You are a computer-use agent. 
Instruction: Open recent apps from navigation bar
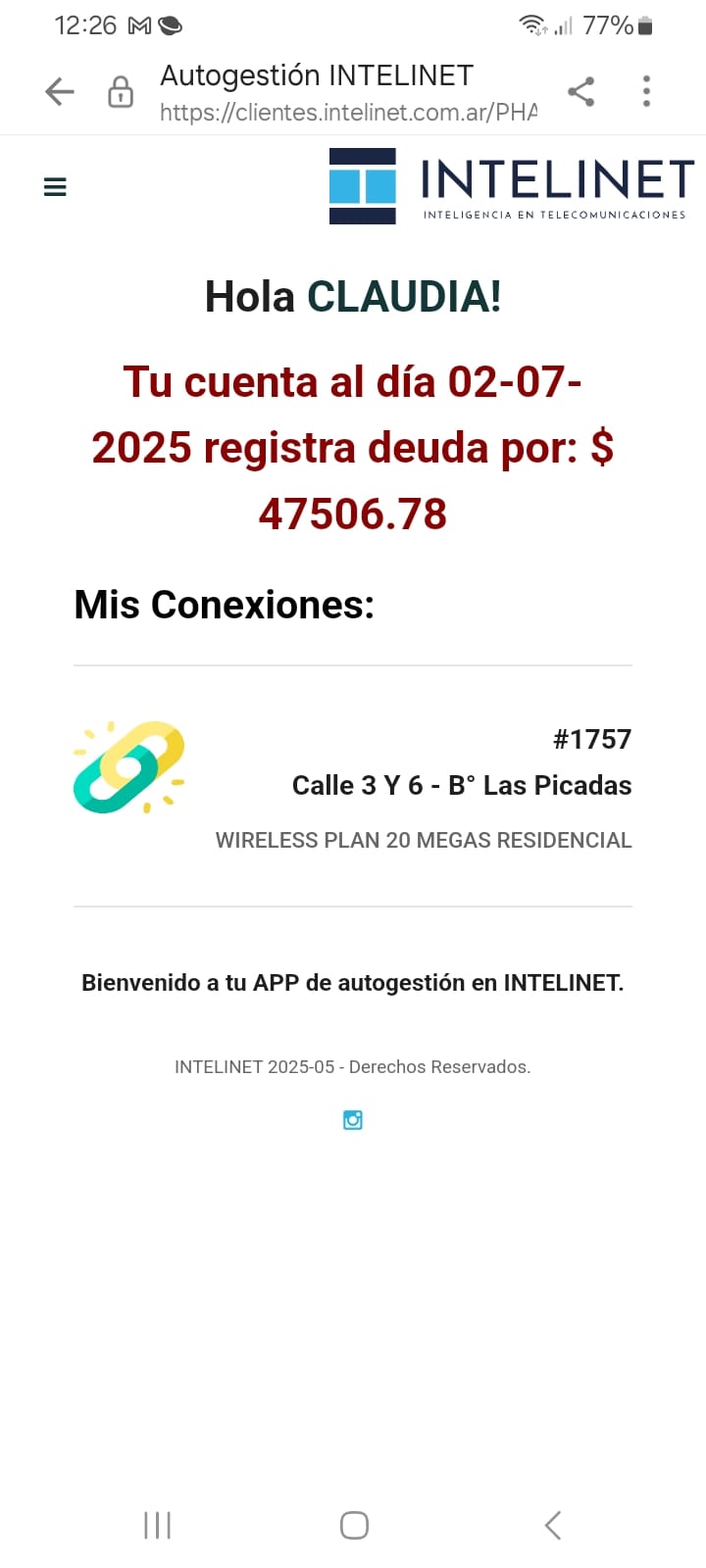point(157,1525)
